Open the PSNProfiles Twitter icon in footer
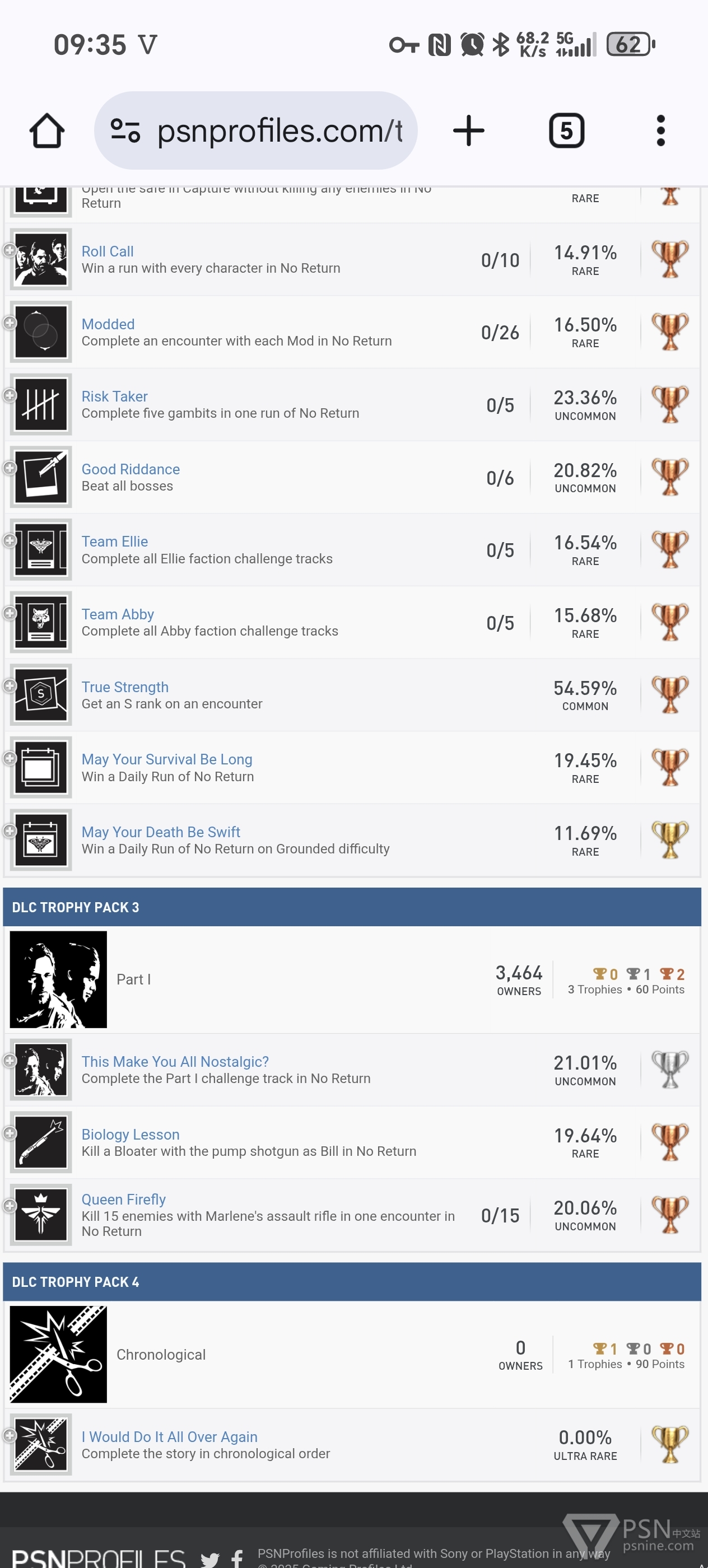The height and width of the screenshot is (1568, 708). click(210, 1560)
